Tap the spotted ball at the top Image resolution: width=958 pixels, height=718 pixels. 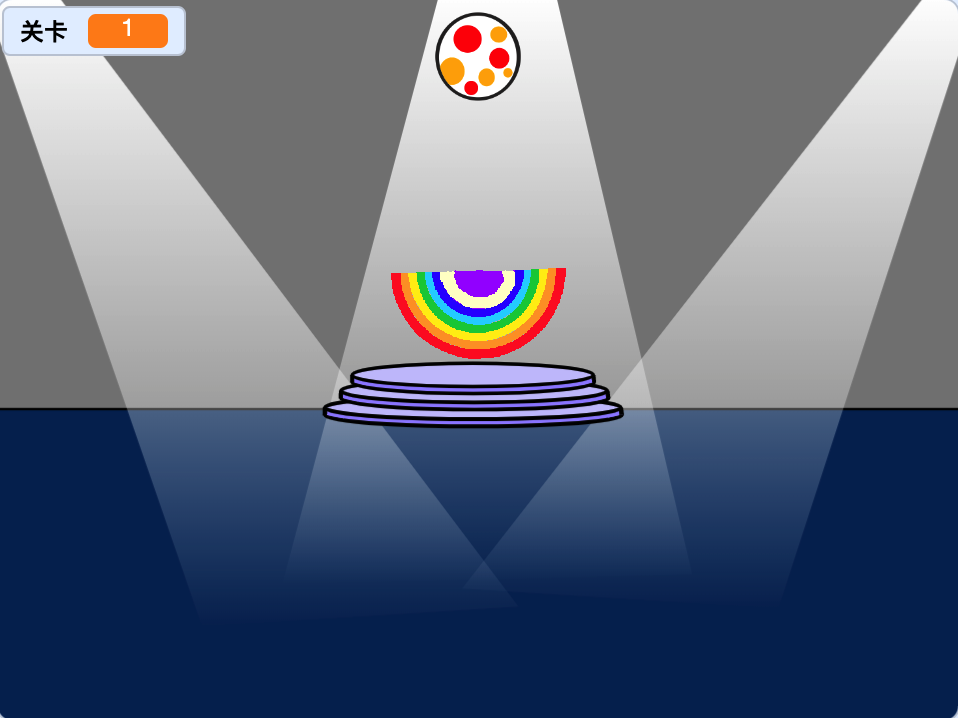point(478,56)
